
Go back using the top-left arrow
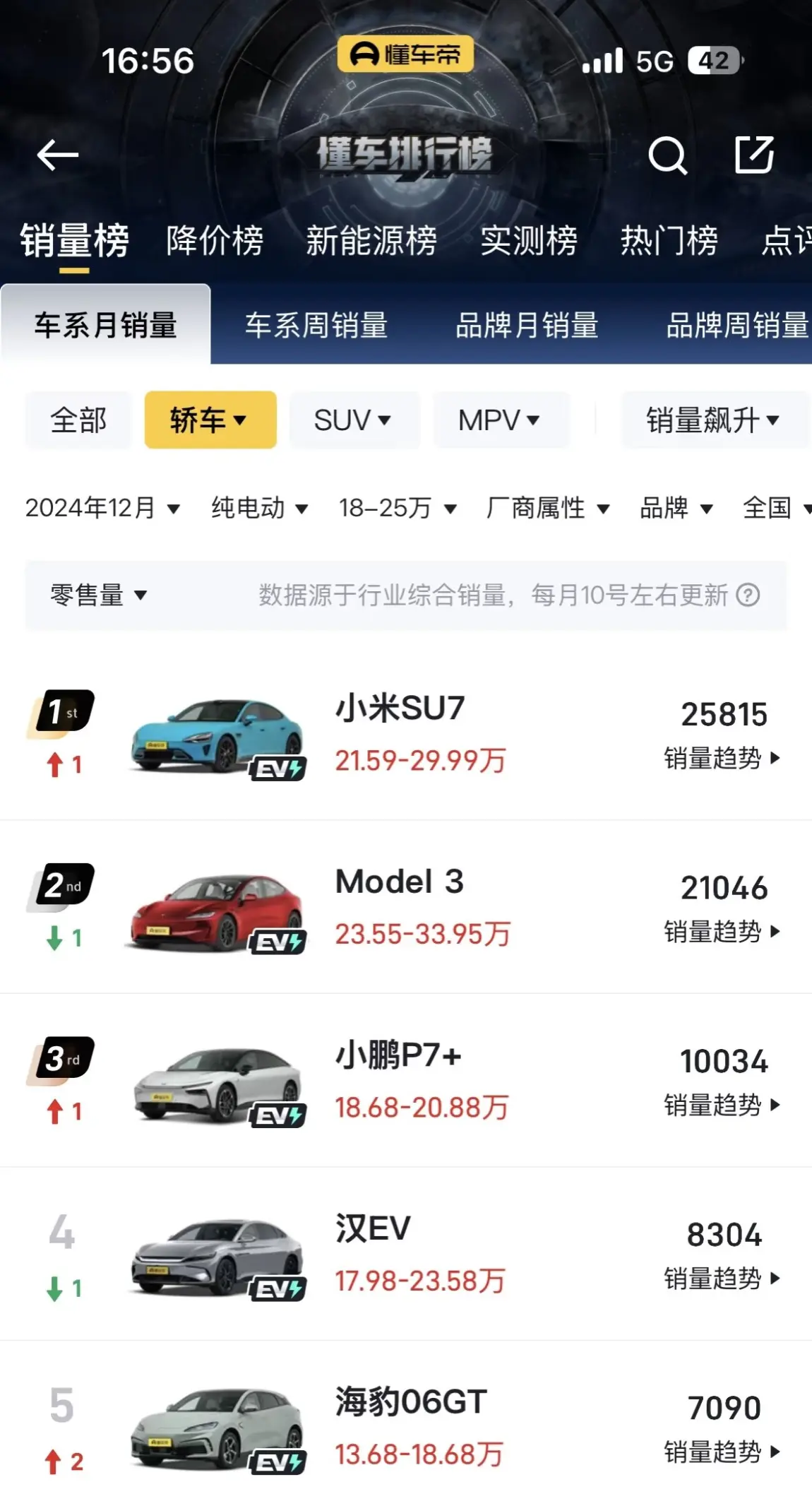[57, 155]
